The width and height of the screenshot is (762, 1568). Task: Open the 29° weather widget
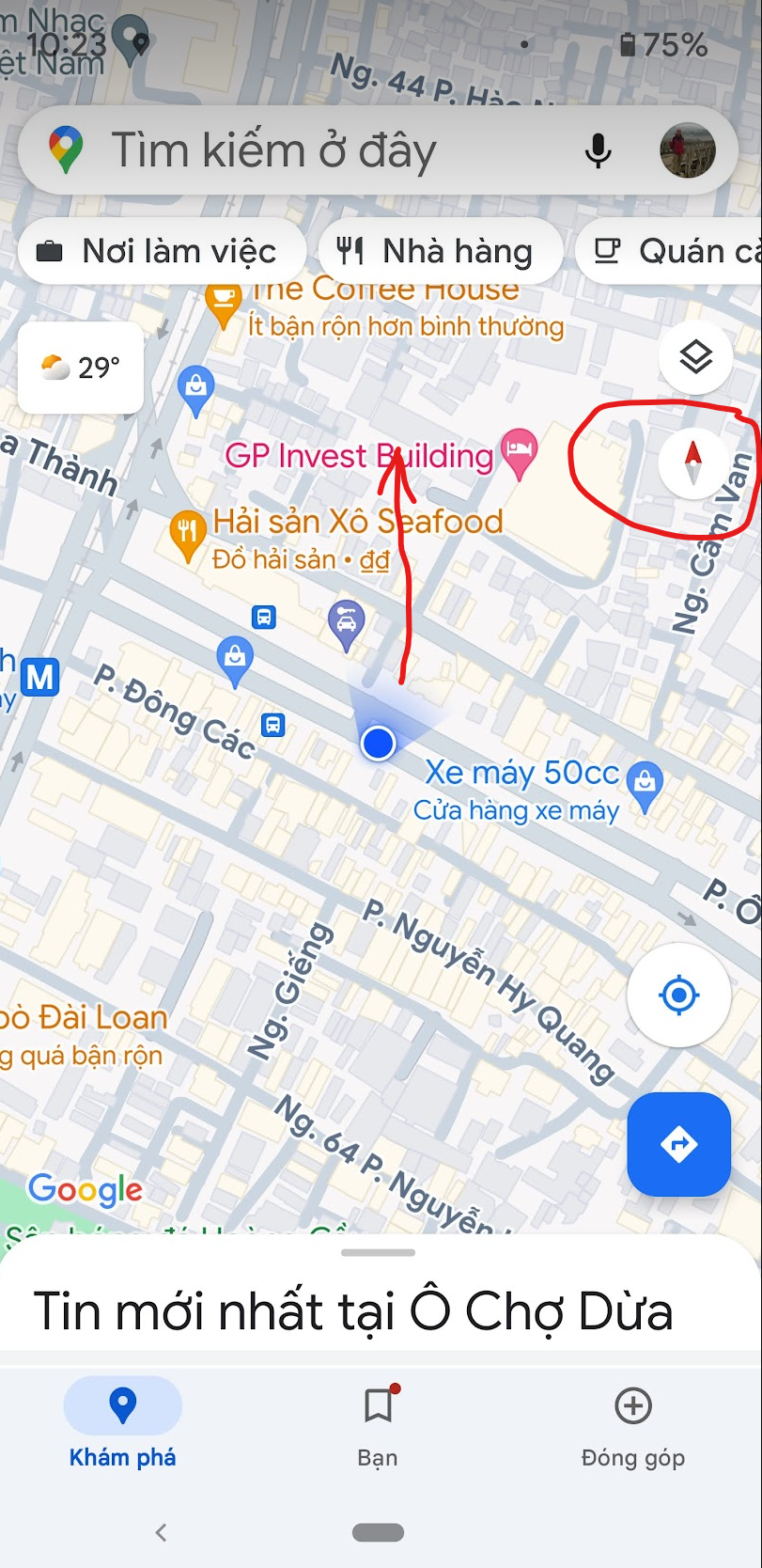point(82,368)
